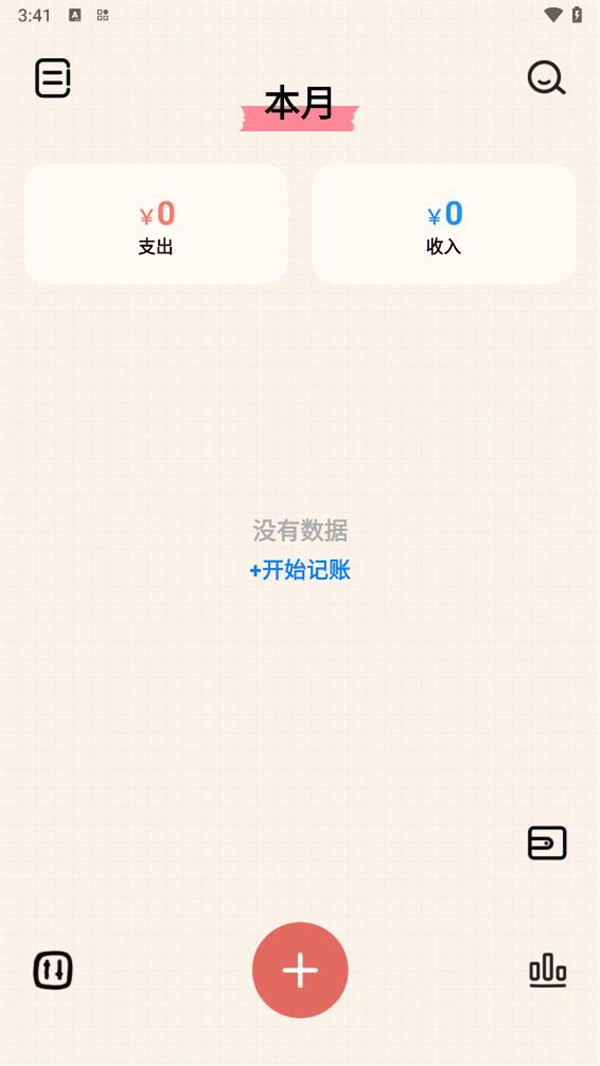The width and height of the screenshot is (600, 1066).
Task: Open the 收入 income card
Action: [444, 224]
